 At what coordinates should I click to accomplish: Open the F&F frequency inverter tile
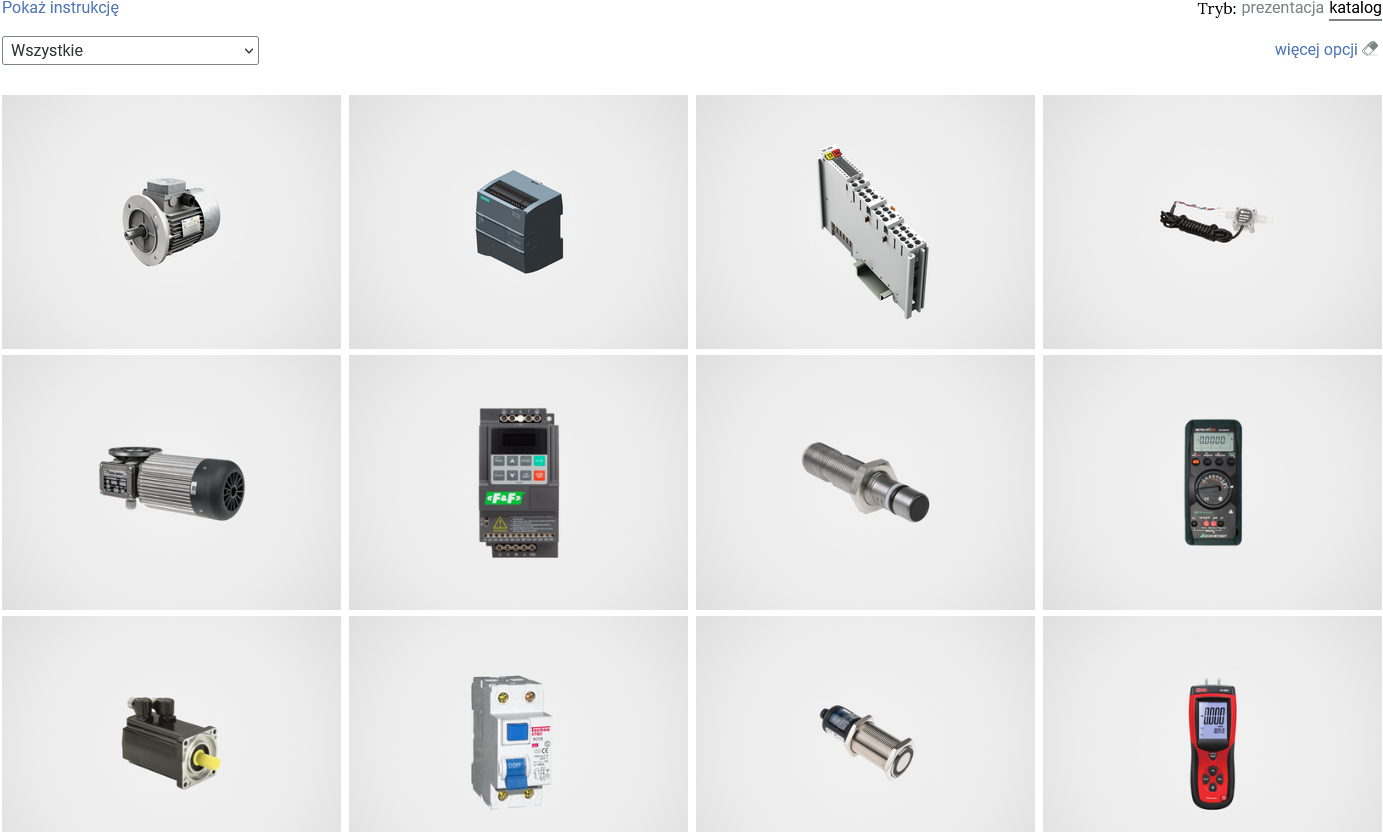coord(518,482)
